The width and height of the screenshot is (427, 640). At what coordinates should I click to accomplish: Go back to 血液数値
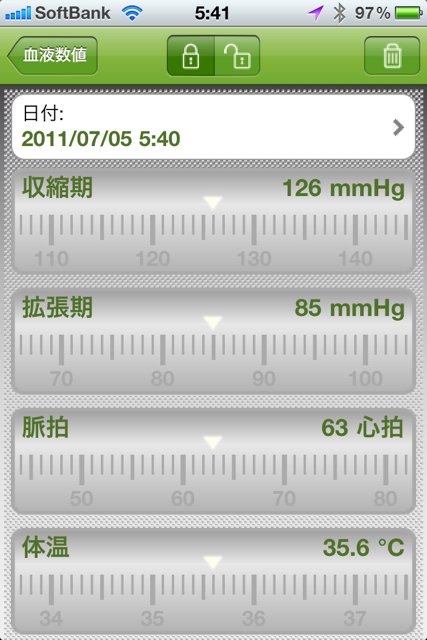tap(52, 56)
